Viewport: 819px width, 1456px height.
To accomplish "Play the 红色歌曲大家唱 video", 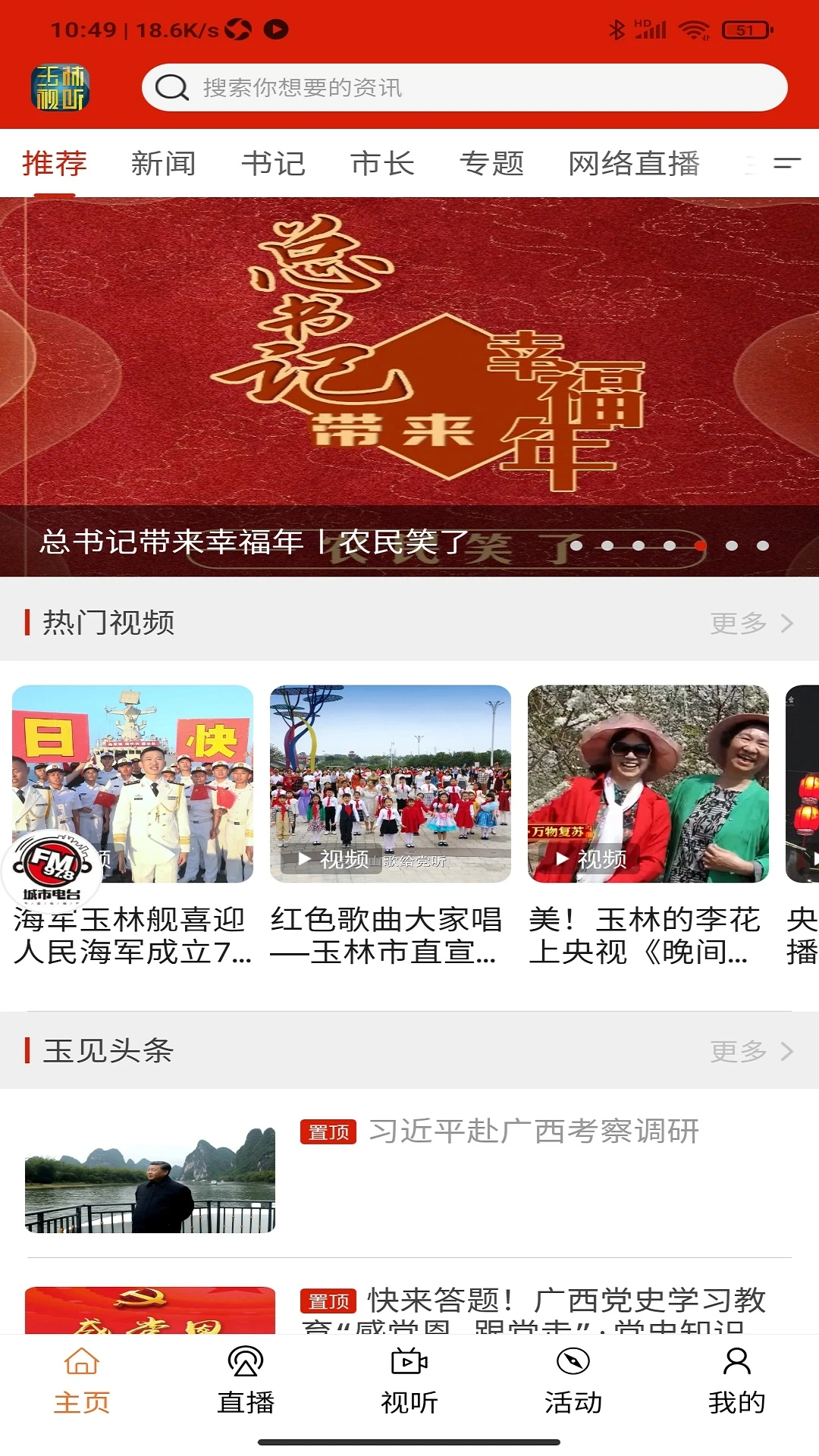I will (391, 783).
